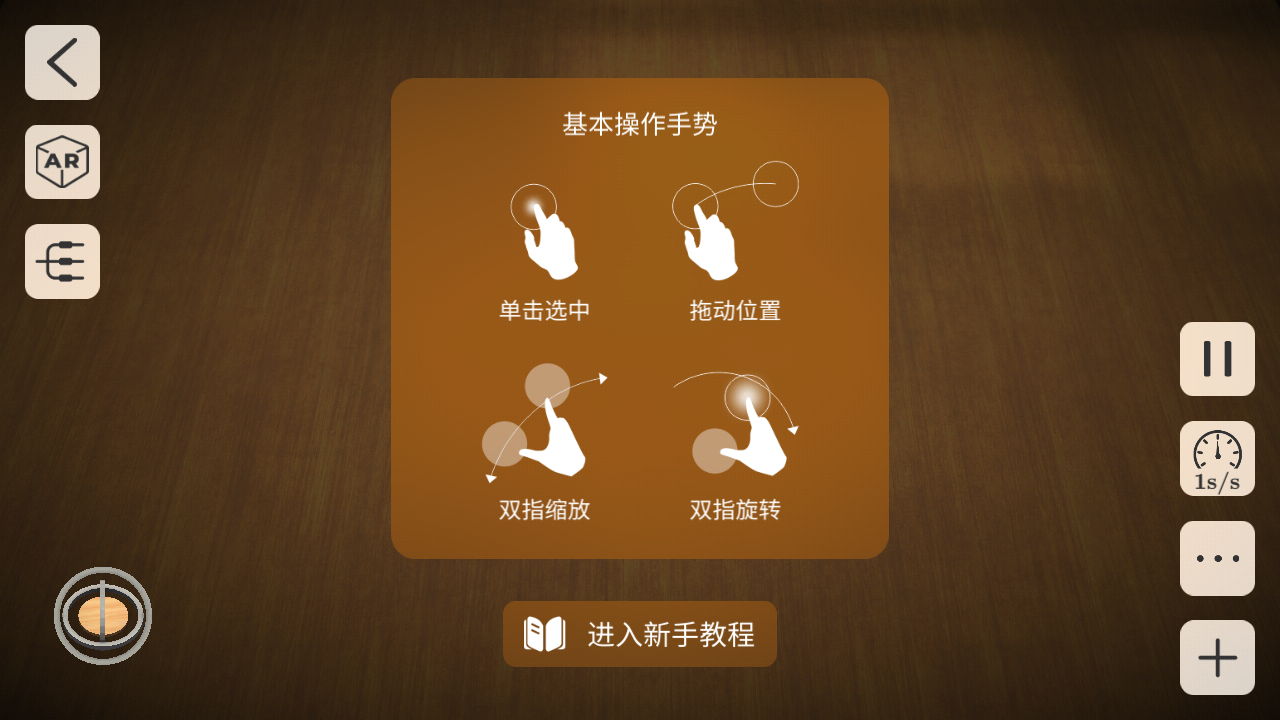This screenshot has height=720, width=1280.
Task: Go back using the top-left arrow
Action: click(62, 62)
